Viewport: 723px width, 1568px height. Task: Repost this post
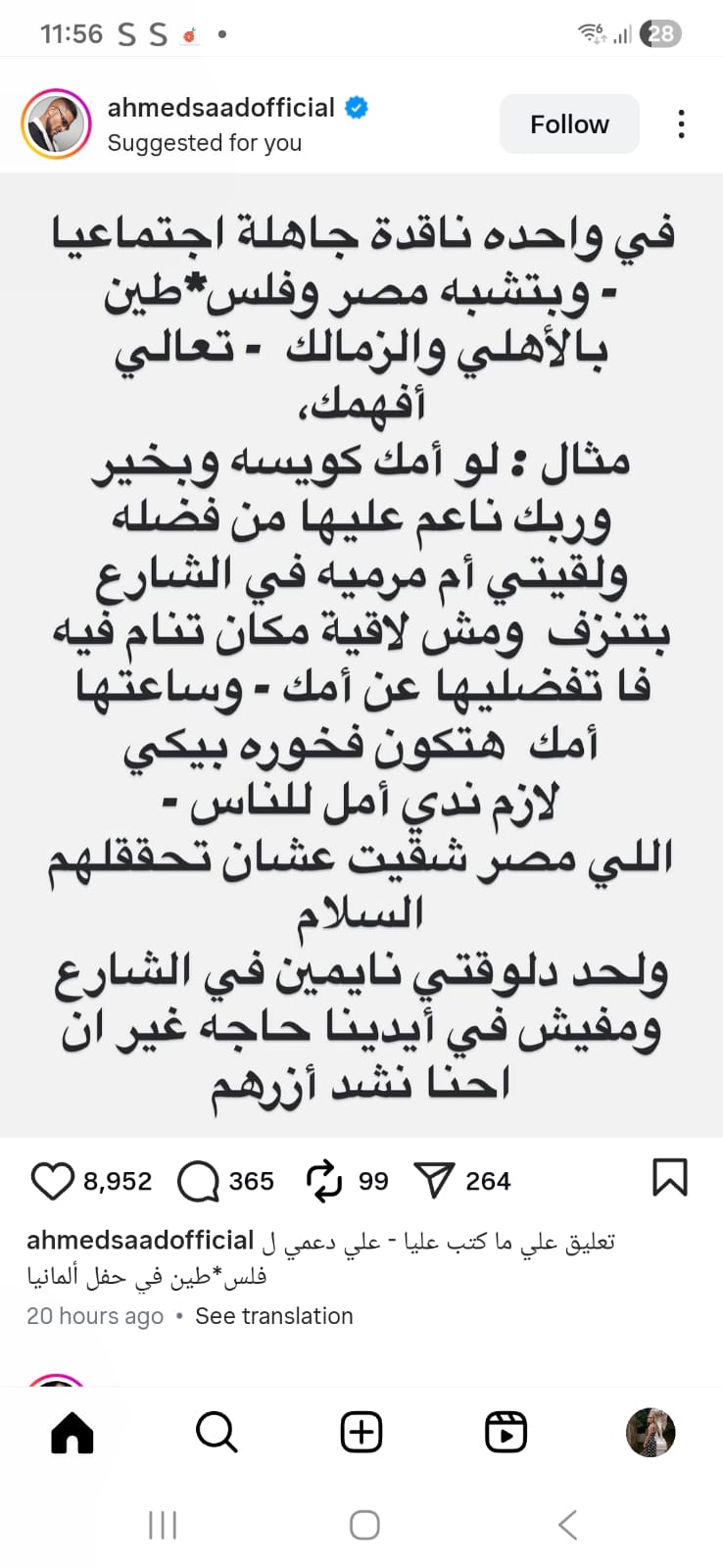point(324,1181)
